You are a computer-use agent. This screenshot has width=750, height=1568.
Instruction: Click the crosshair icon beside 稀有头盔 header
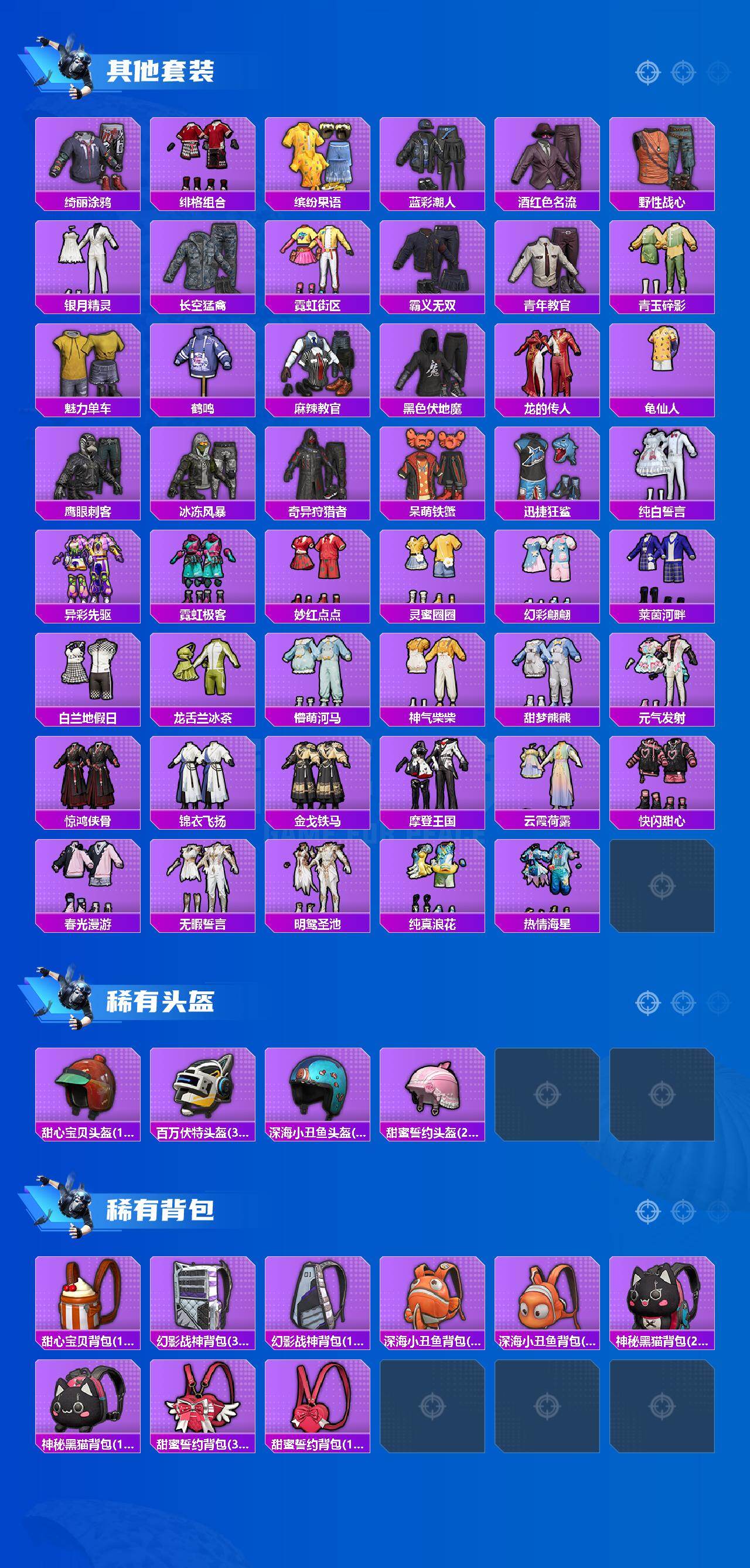pos(647,1002)
